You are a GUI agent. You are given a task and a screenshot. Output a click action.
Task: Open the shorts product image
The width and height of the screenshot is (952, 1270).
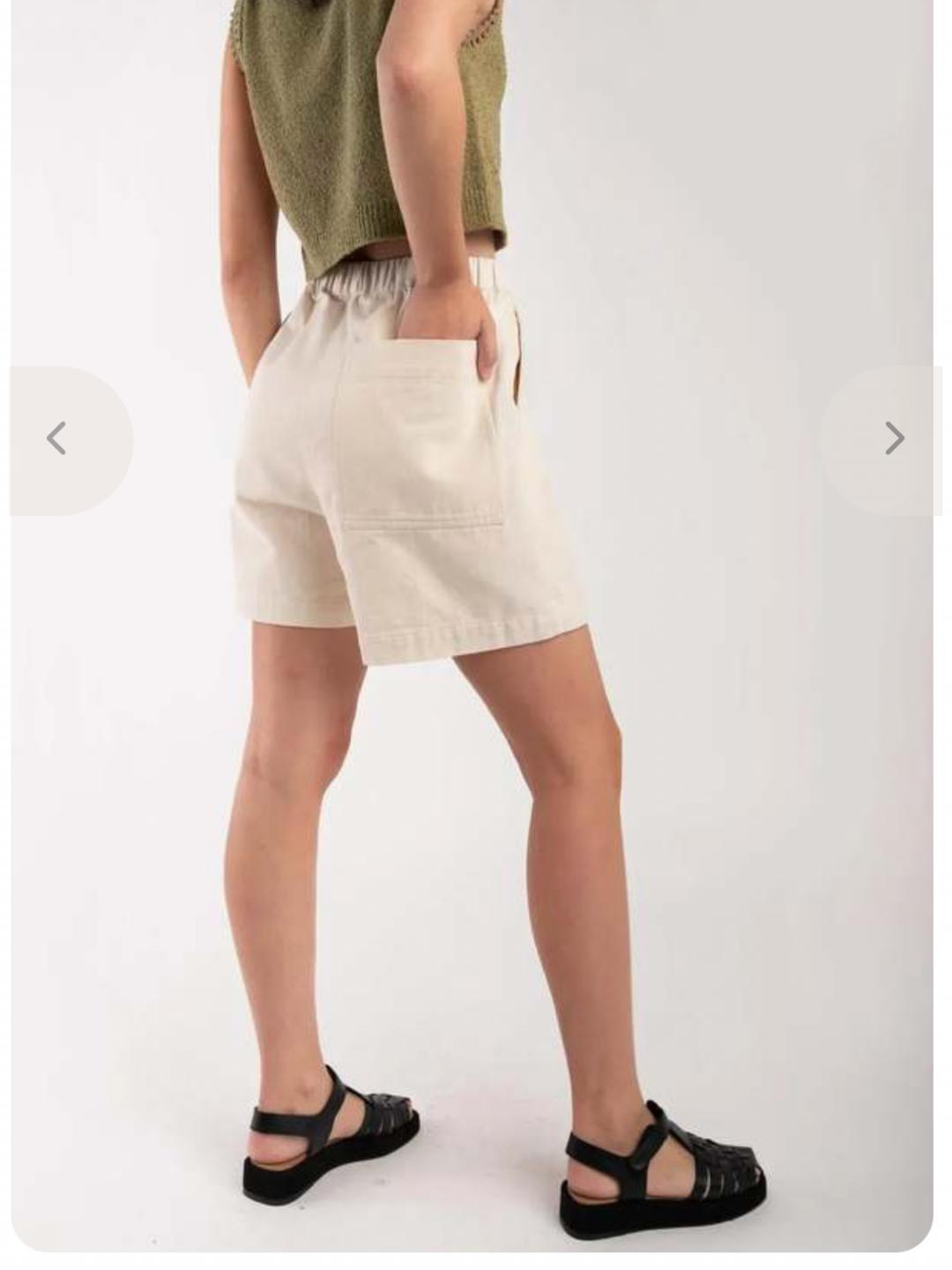[x=472, y=624]
